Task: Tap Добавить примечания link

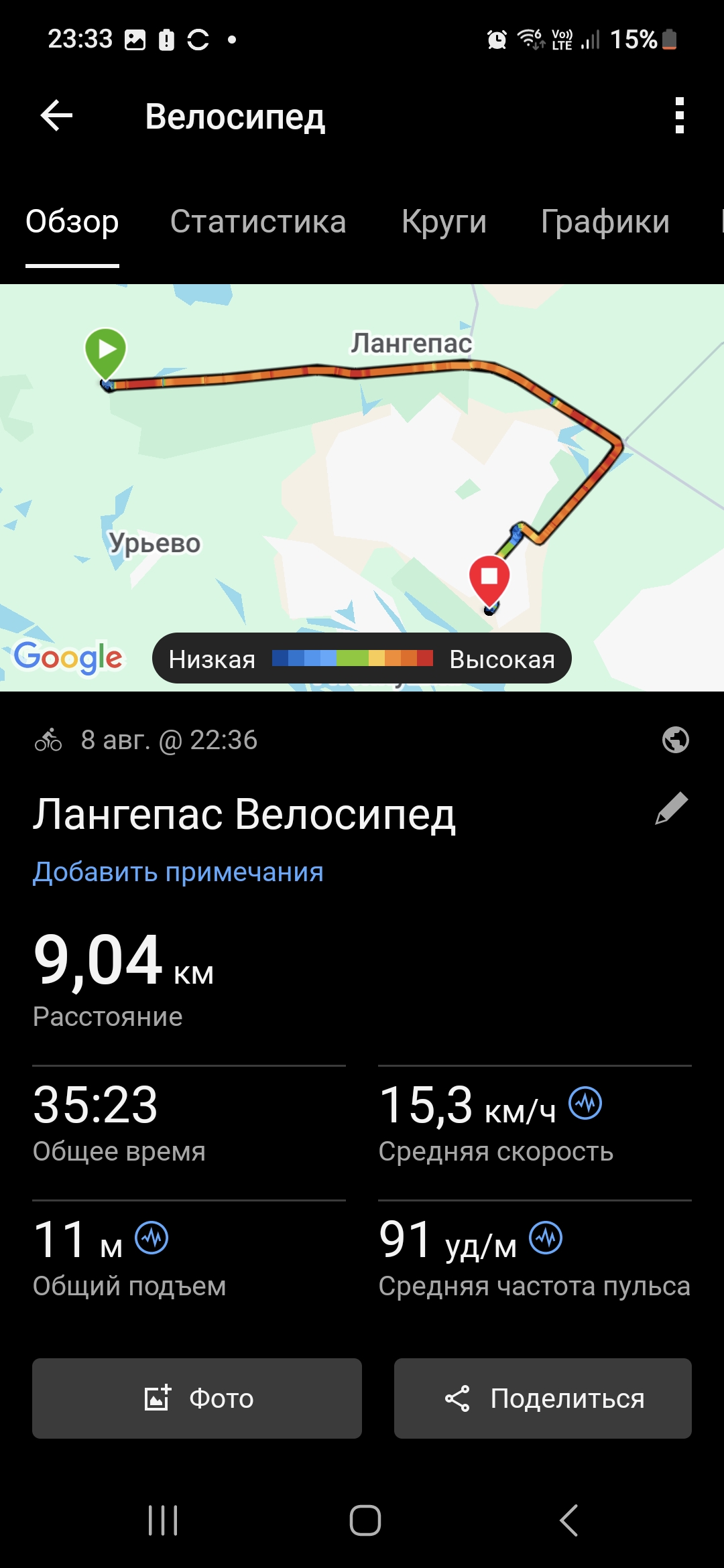Action: tap(178, 872)
